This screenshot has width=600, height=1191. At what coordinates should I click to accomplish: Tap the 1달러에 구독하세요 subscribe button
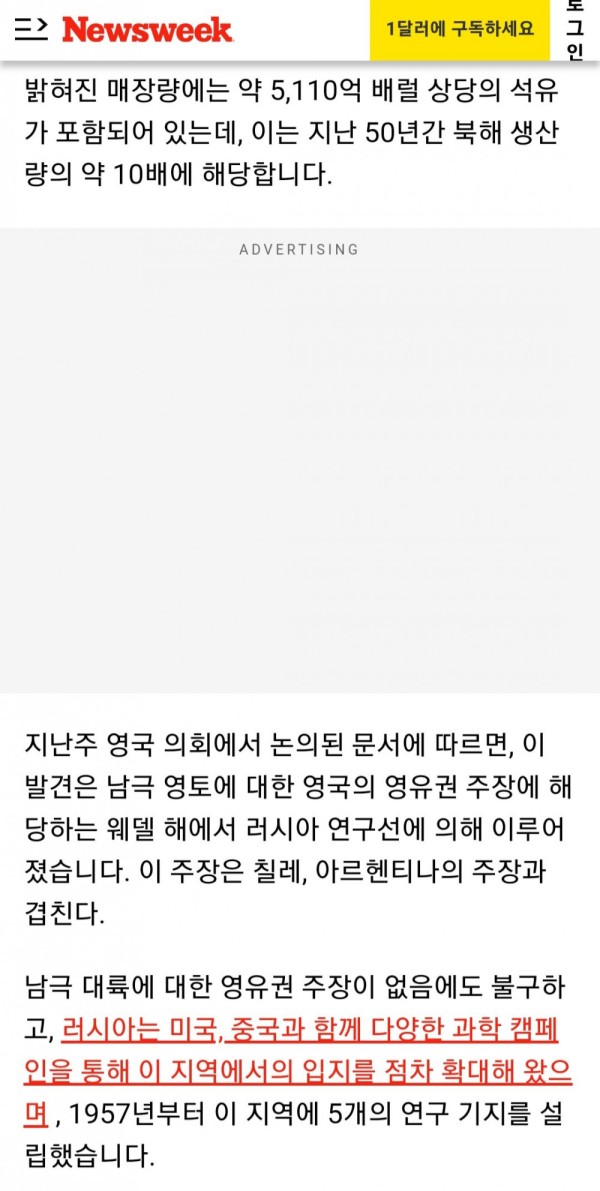[x=460, y=30]
